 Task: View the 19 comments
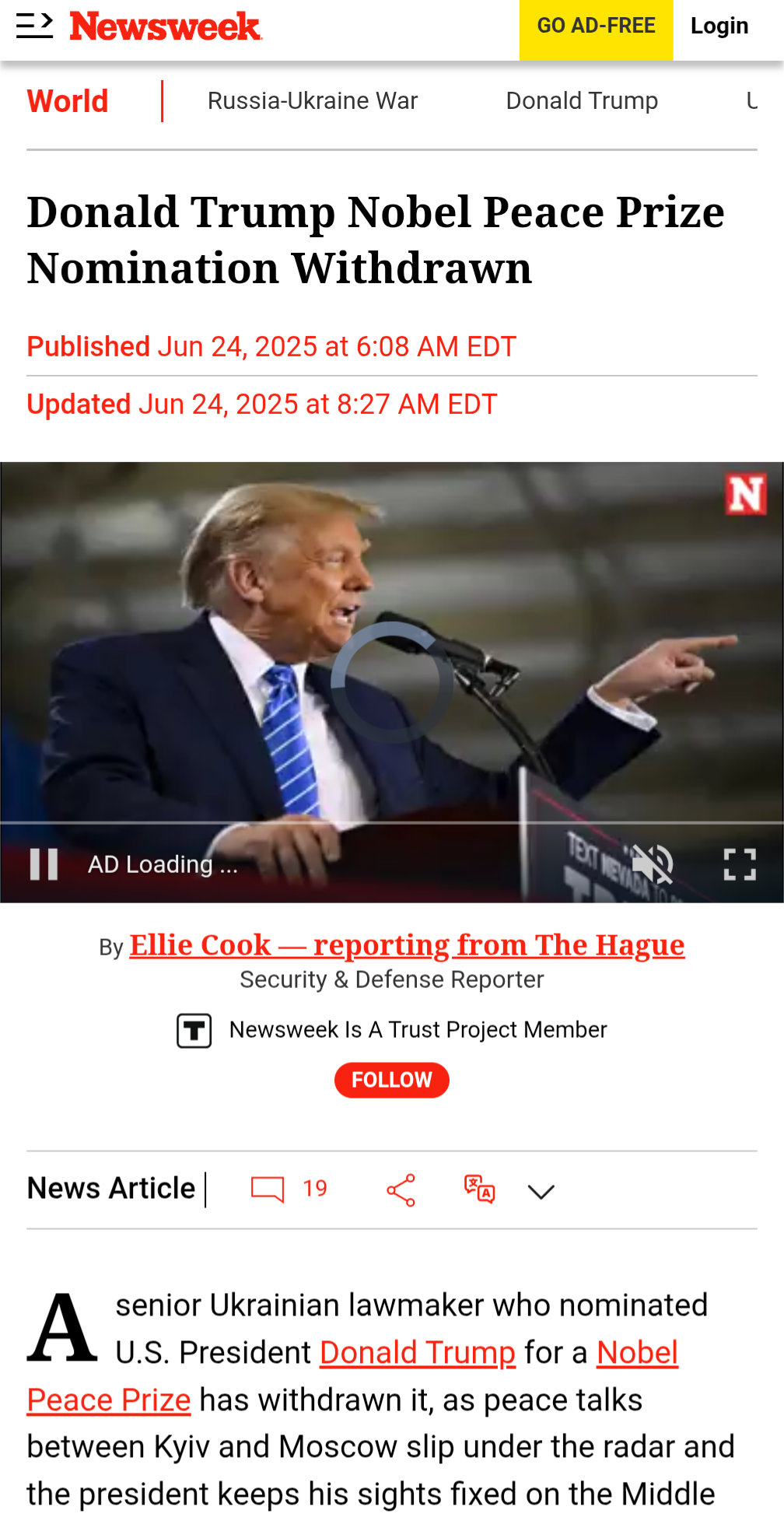[289, 1189]
